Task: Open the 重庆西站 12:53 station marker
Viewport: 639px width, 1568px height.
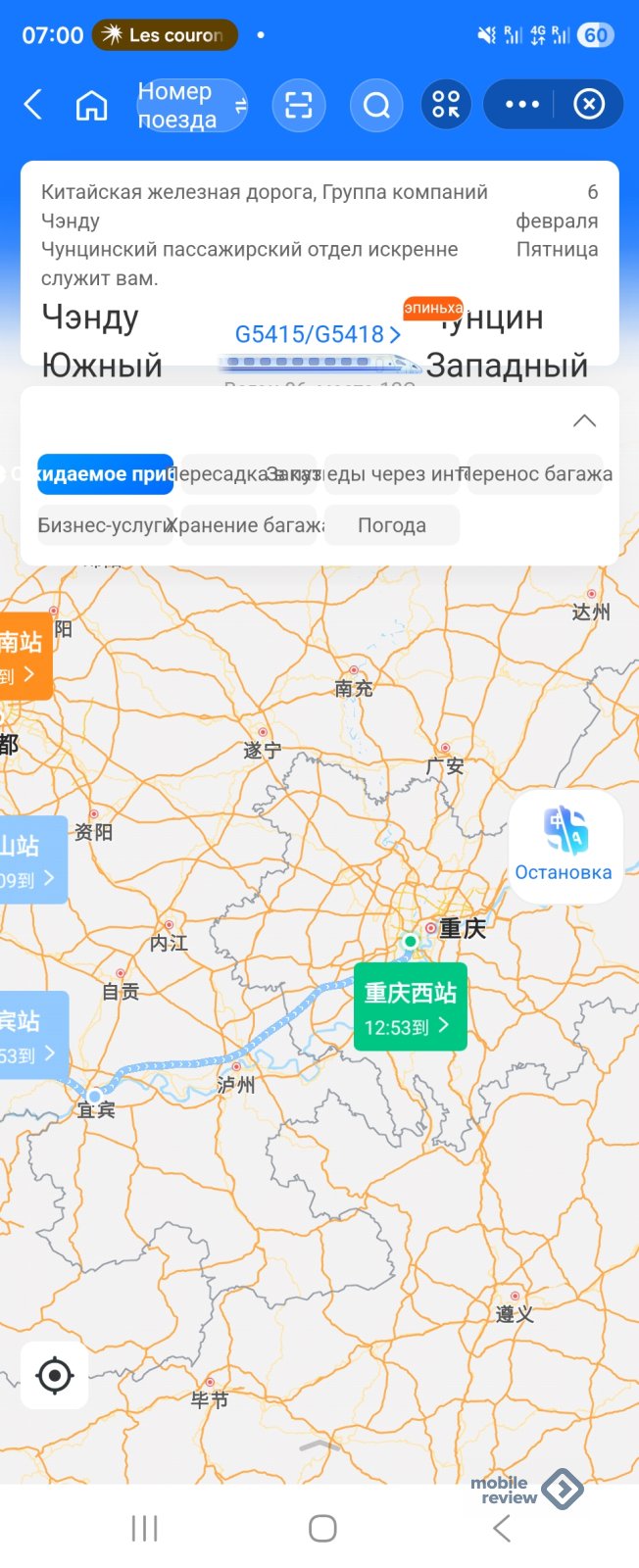Action: 410,1006
